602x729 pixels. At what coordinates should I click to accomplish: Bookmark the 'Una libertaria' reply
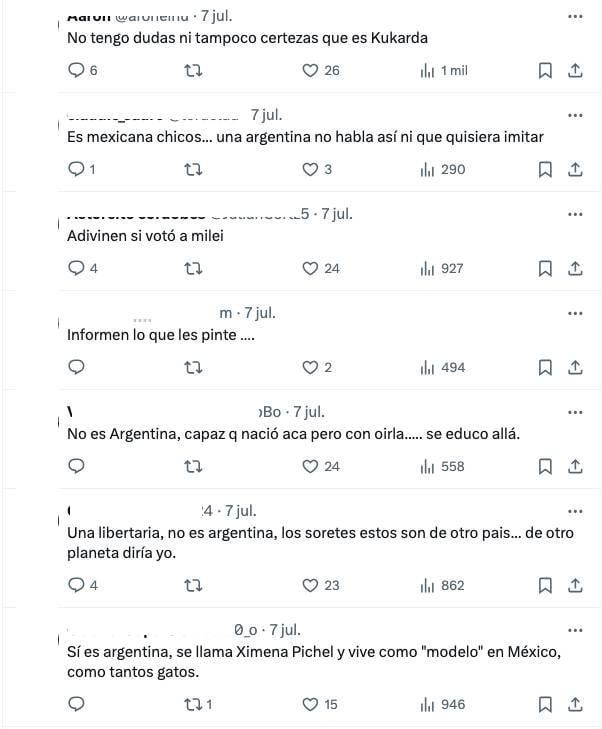pos(545,585)
